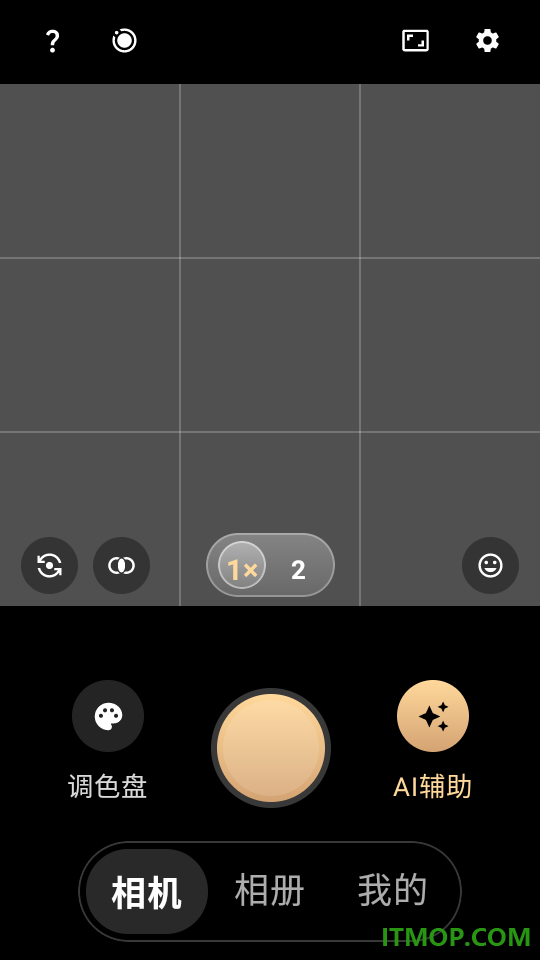Take a photo with the shutter button
540x960 pixels.
[x=271, y=748]
